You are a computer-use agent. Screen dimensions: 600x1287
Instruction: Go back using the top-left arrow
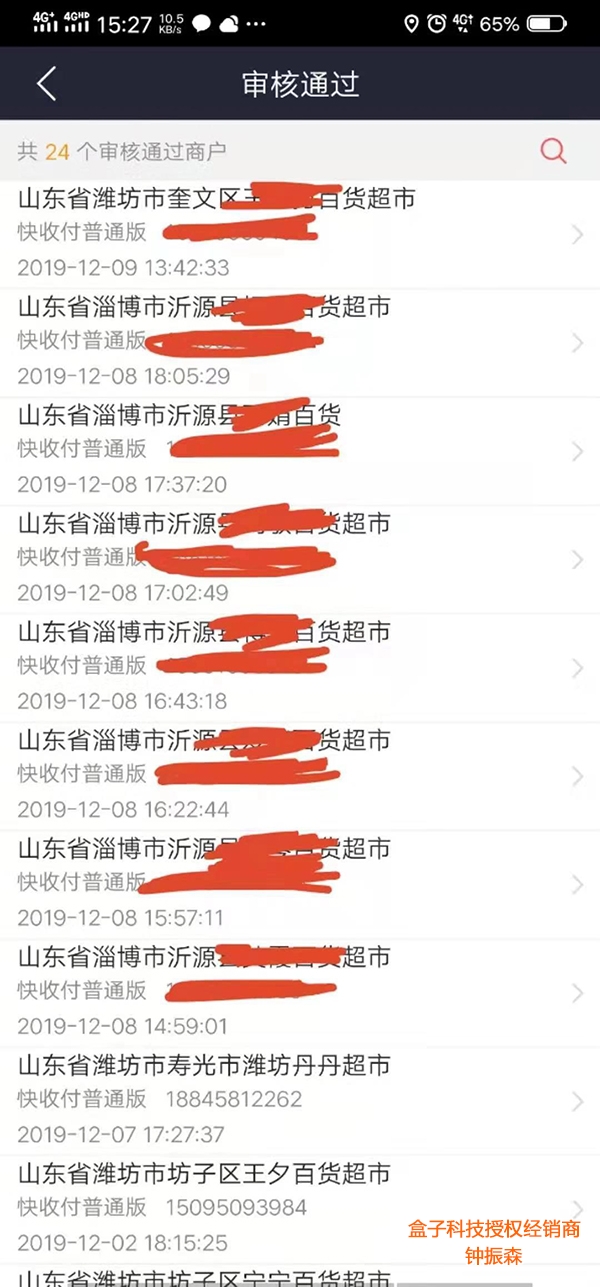pos(46,84)
